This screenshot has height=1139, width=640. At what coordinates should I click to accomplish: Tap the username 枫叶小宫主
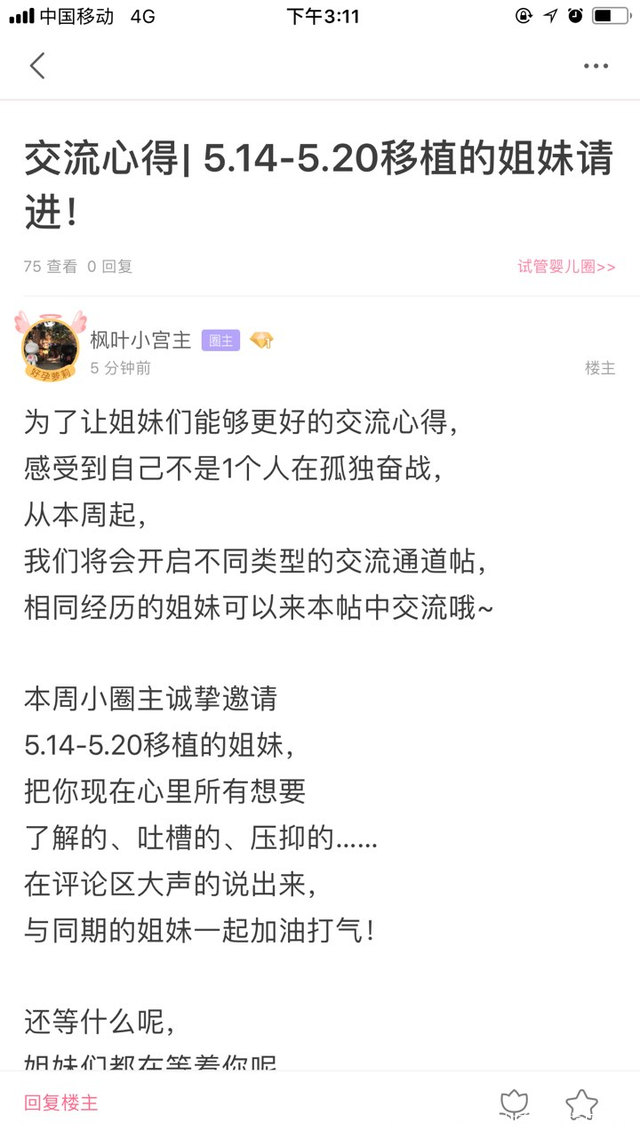(x=140, y=340)
